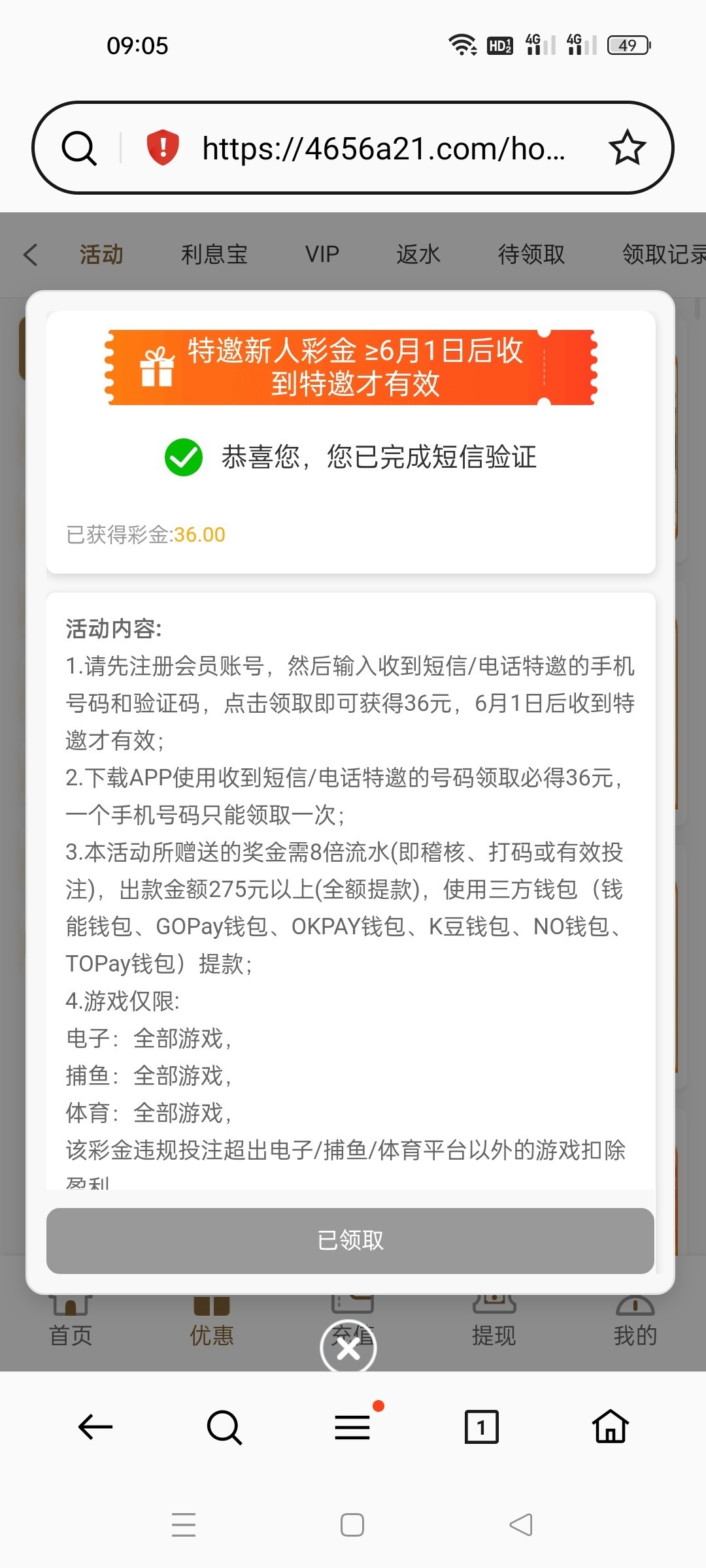Screen dimensions: 706x1568
Task: Go to the browser home page
Action: [611, 1426]
